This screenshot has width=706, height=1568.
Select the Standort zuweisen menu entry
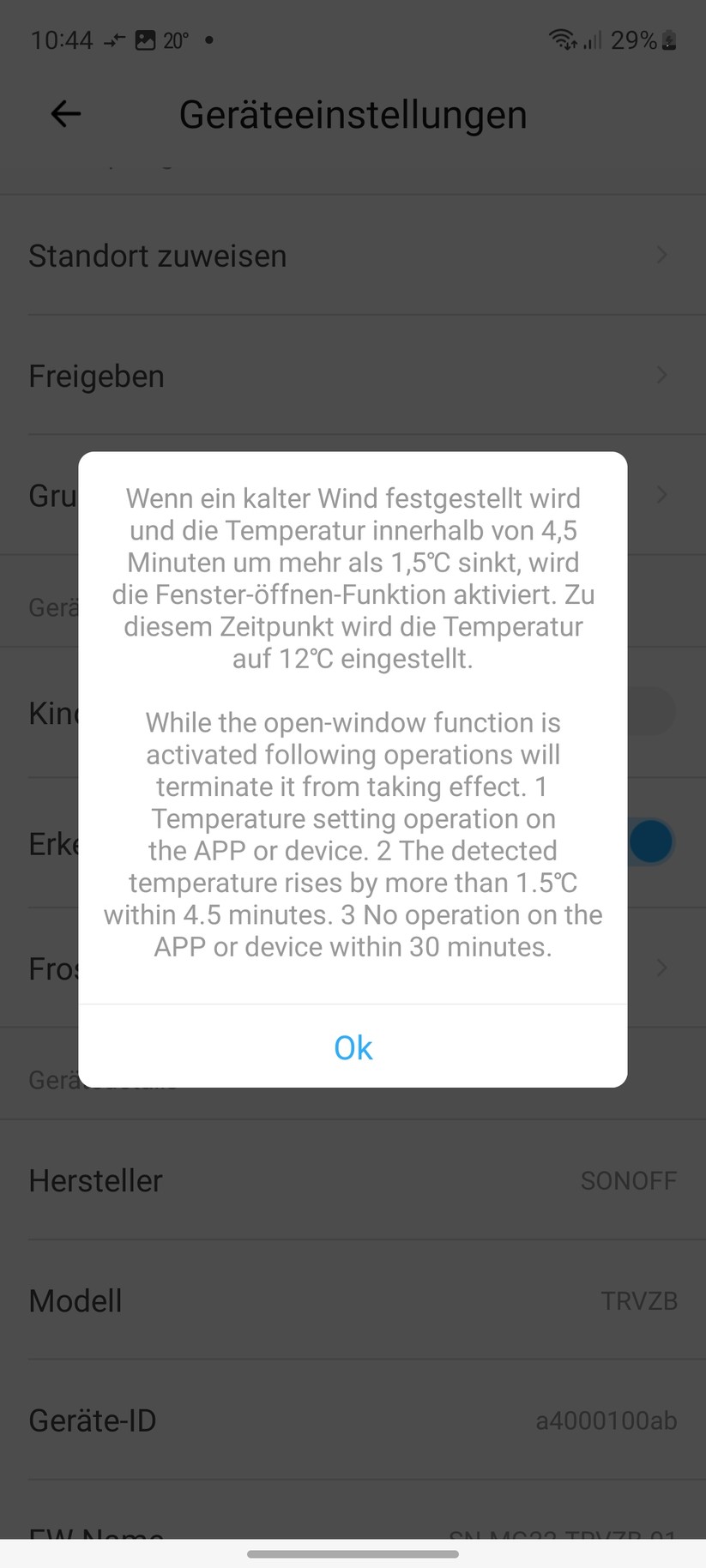[x=158, y=255]
